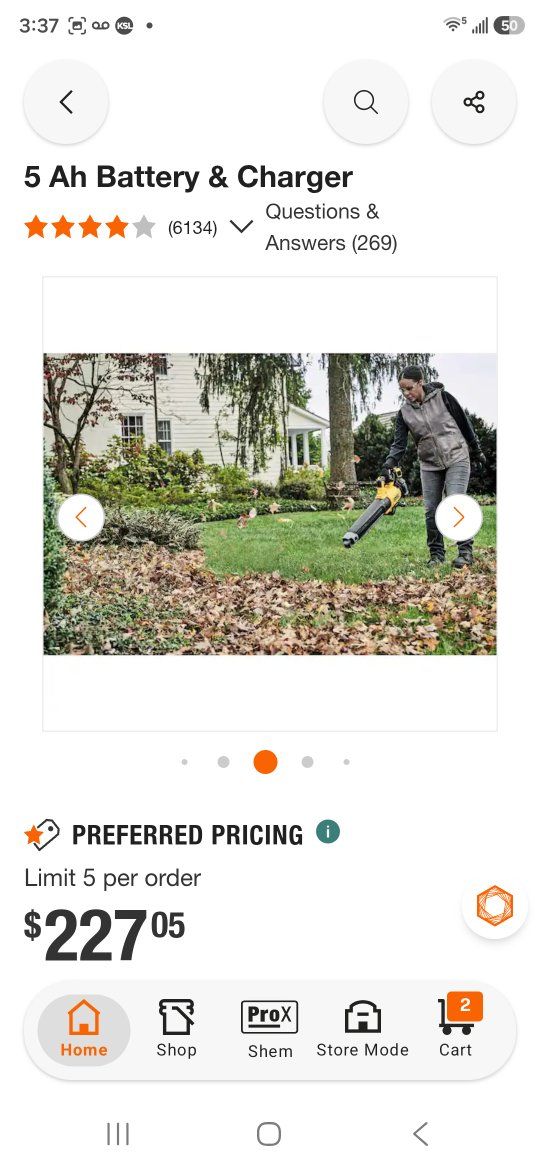Screen dimensions: 540x1170
Task: Switch to Store Mode
Action: [362, 1029]
